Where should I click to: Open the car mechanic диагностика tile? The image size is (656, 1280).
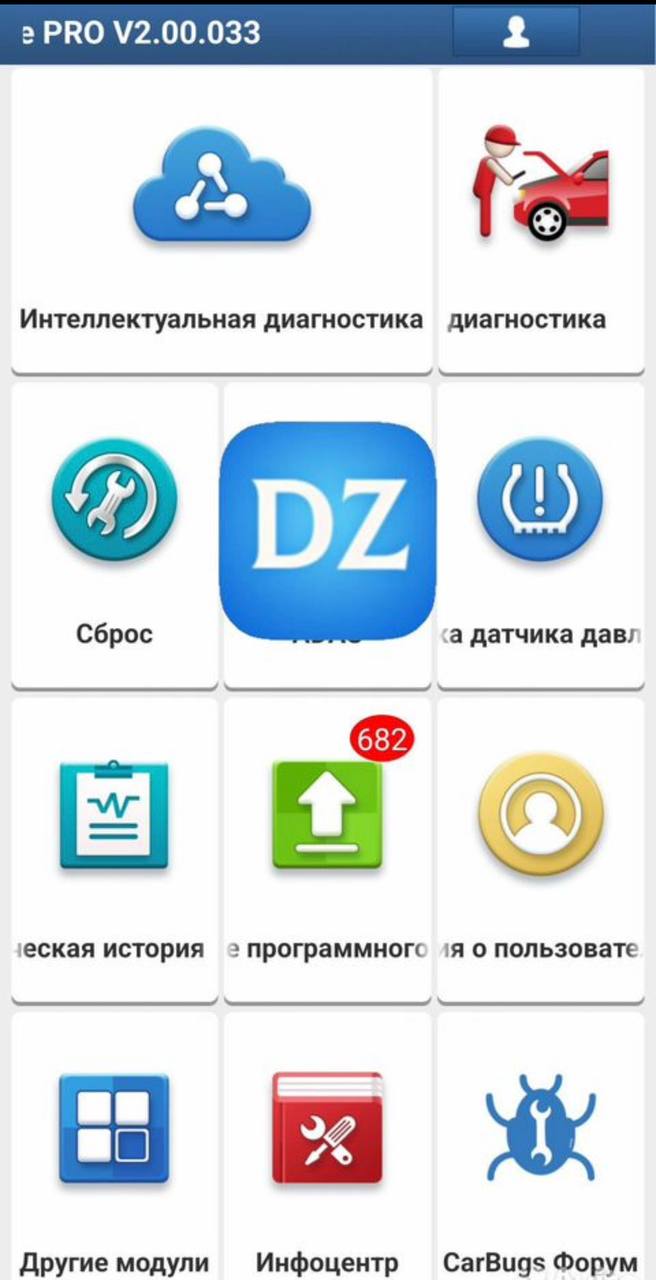tap(541, 221)
